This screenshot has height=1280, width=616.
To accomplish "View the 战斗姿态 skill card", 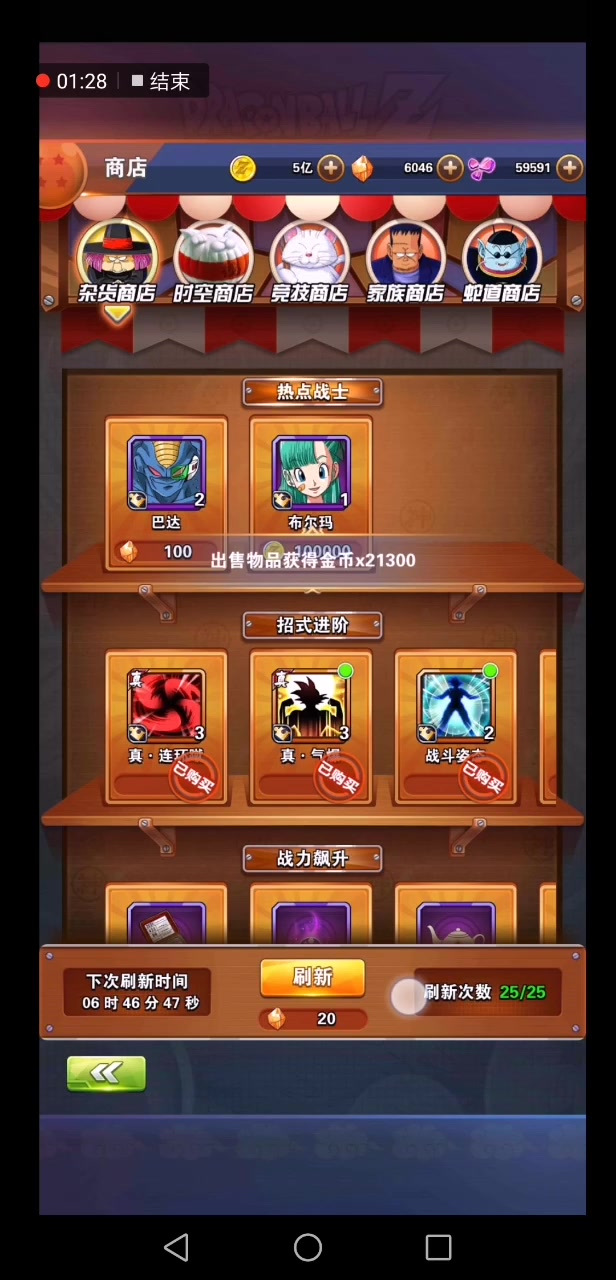I will [456, 720].
